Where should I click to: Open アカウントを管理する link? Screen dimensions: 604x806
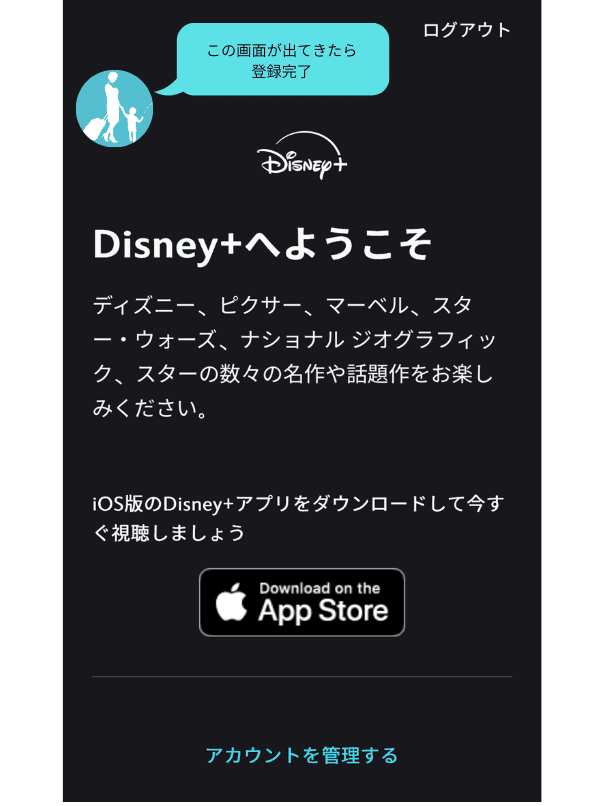pos(301,755)
